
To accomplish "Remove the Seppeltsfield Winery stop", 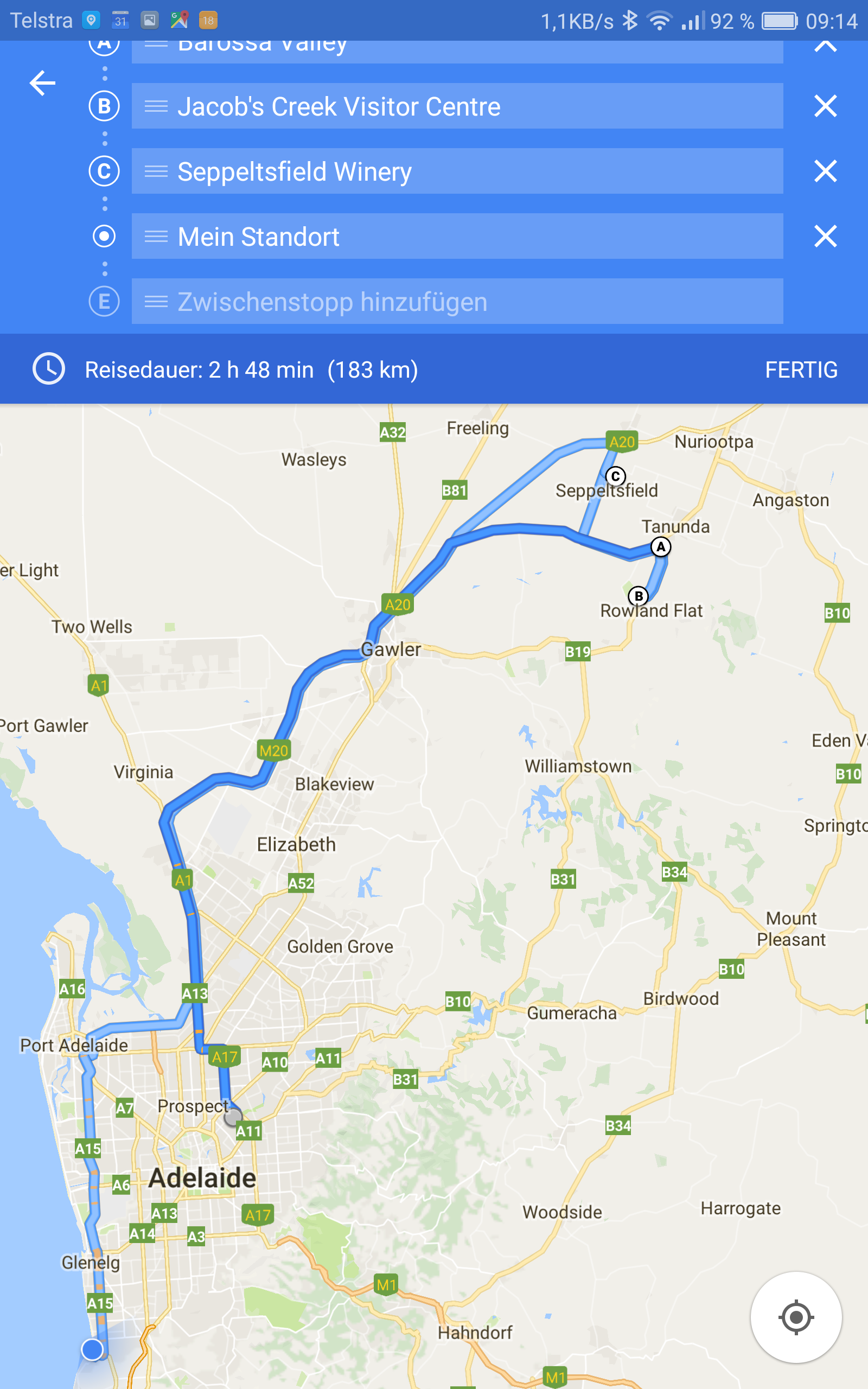I will coord(825,171).
